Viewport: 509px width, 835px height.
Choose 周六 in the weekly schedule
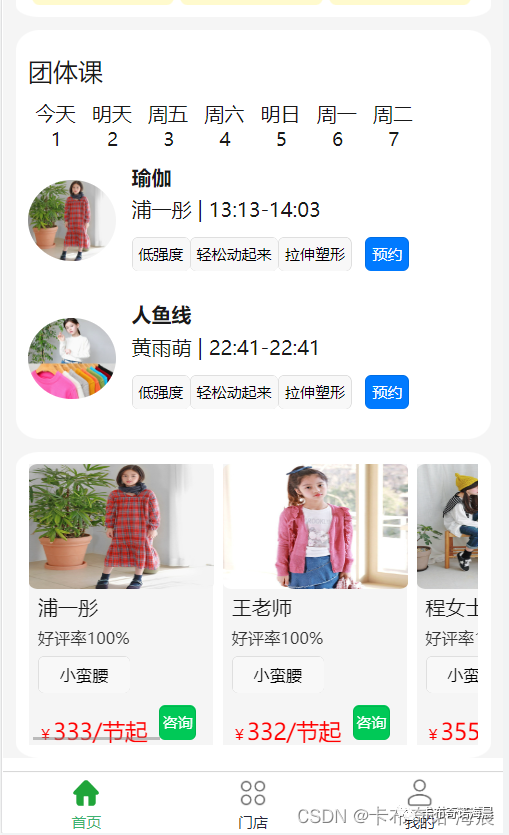225,127
